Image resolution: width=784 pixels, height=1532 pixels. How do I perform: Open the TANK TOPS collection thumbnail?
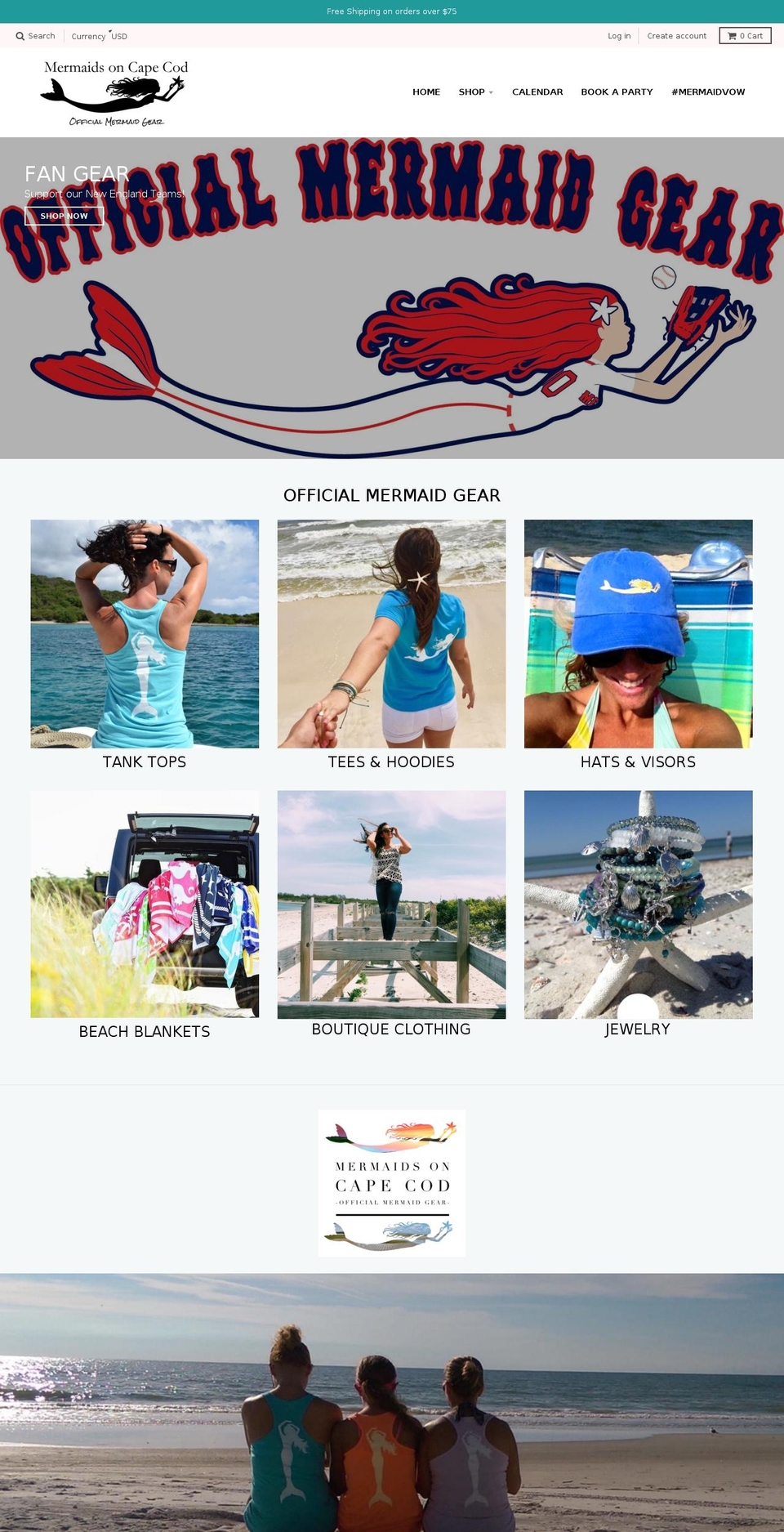[x=144, y=633]
